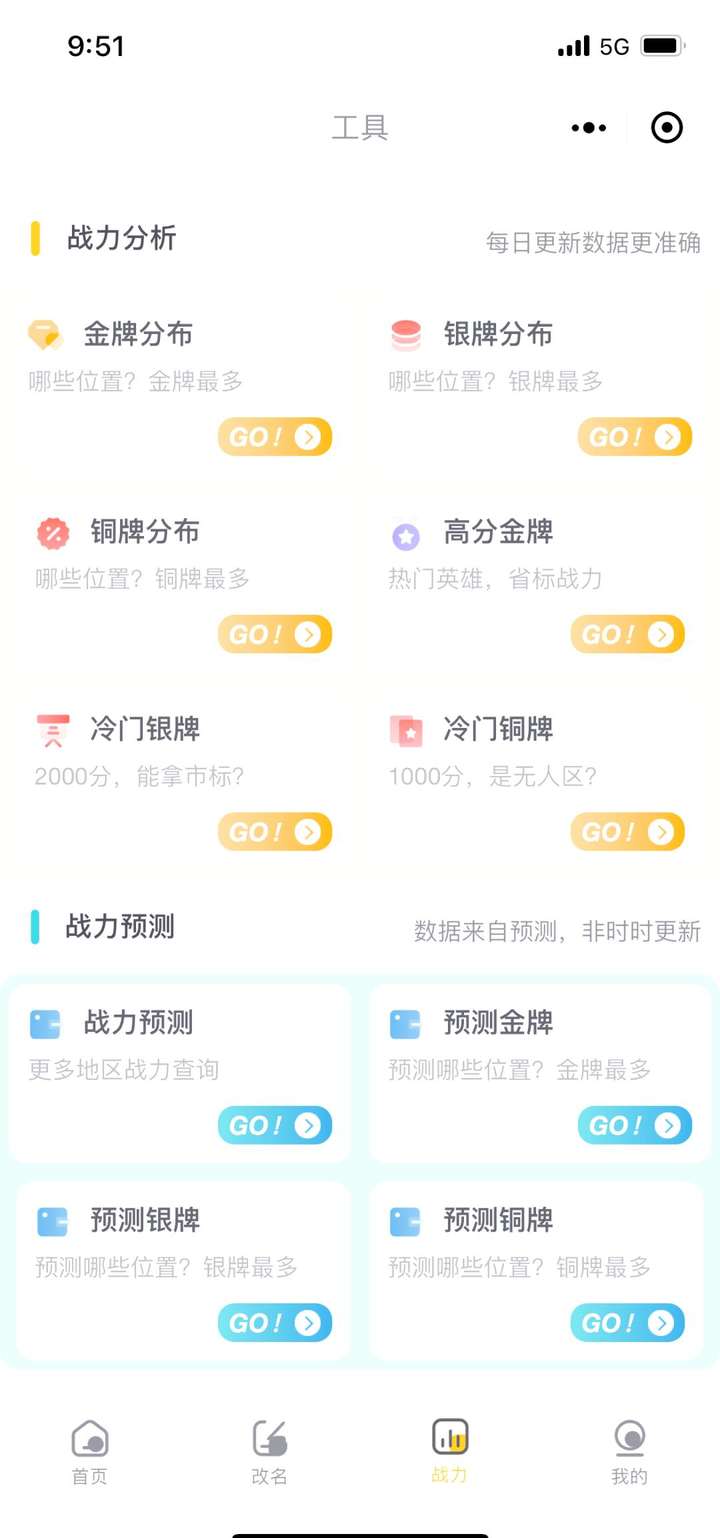This screenshot has width=720, height=1538.
Task: Open the mini program more-options menu
Action: [588, 128]
